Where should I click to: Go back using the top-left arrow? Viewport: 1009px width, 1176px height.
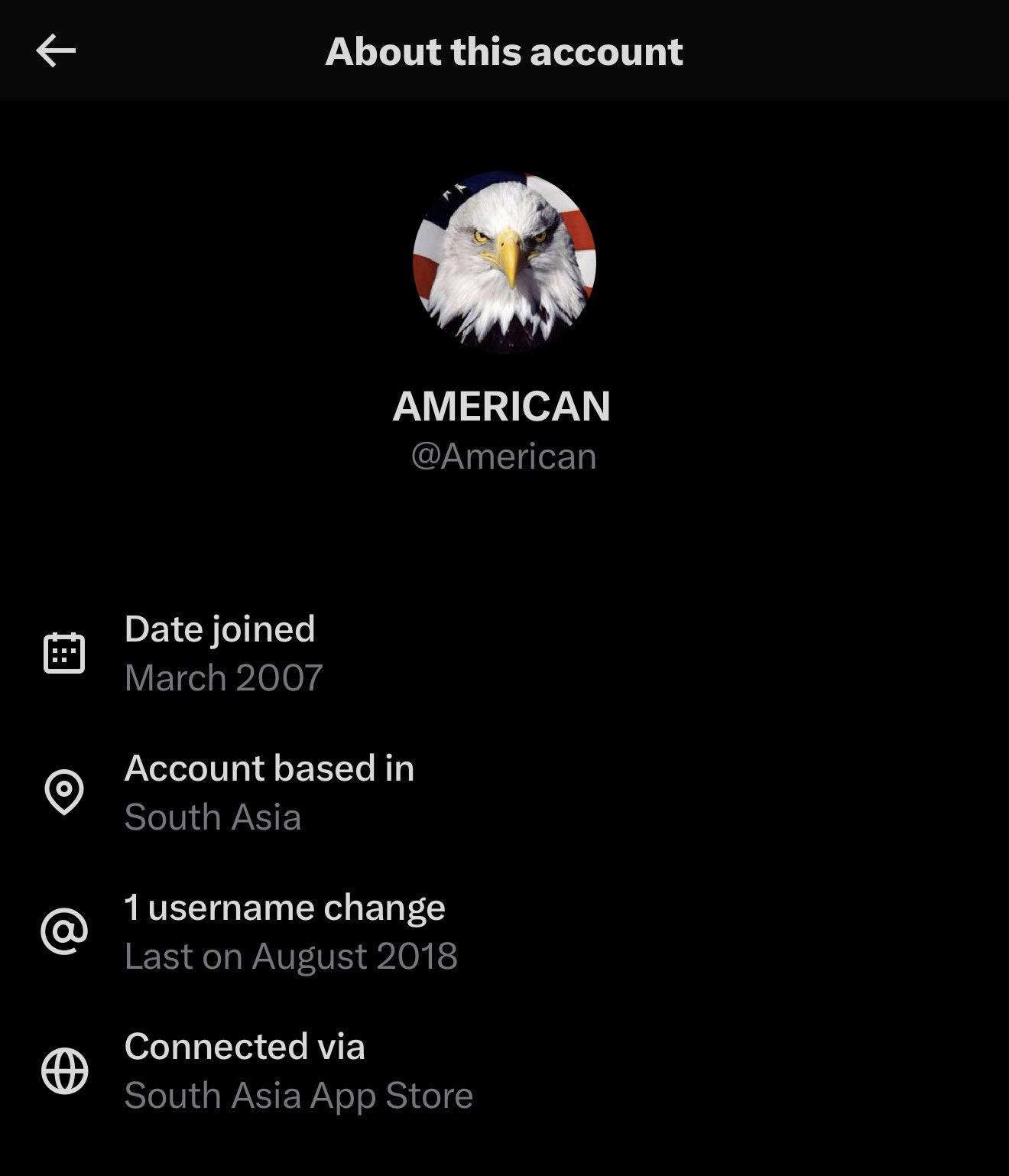pyautogui.click(x=56, y=51)
